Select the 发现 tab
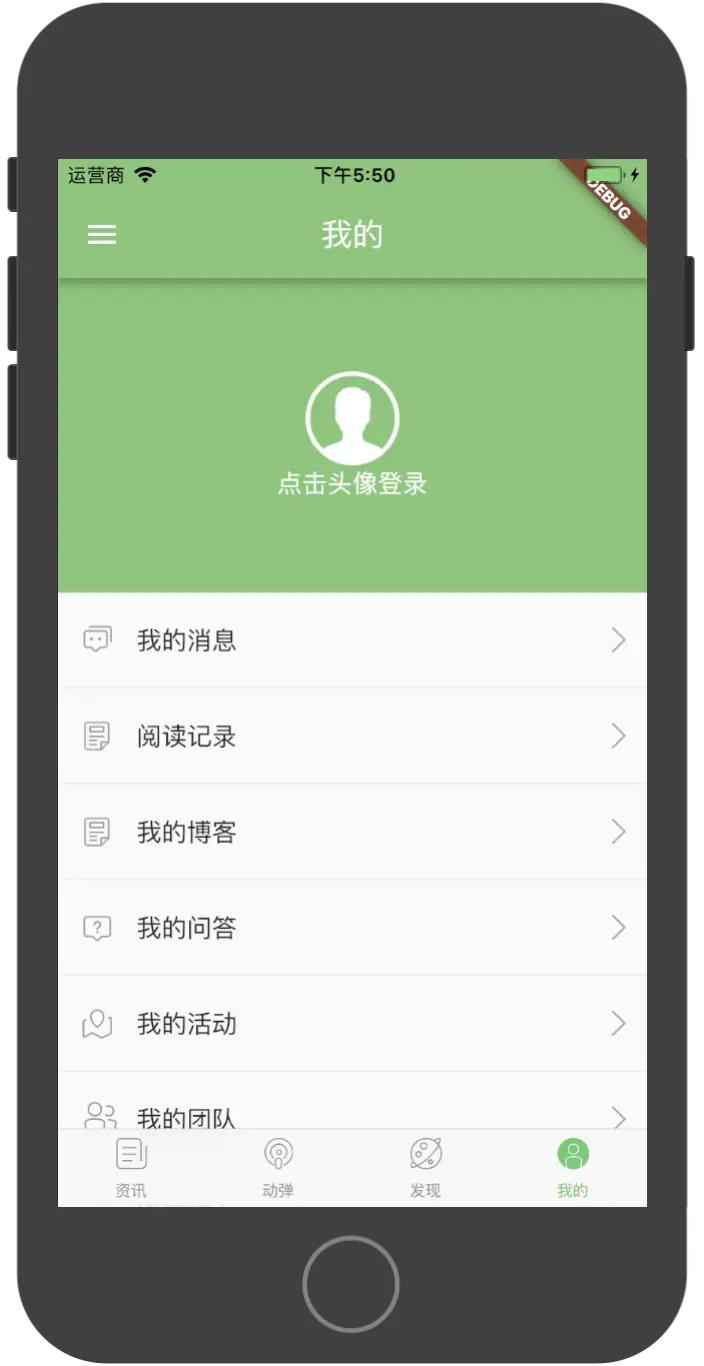The height and width of the screenshot is (1366, 704). pos(425,1166)
